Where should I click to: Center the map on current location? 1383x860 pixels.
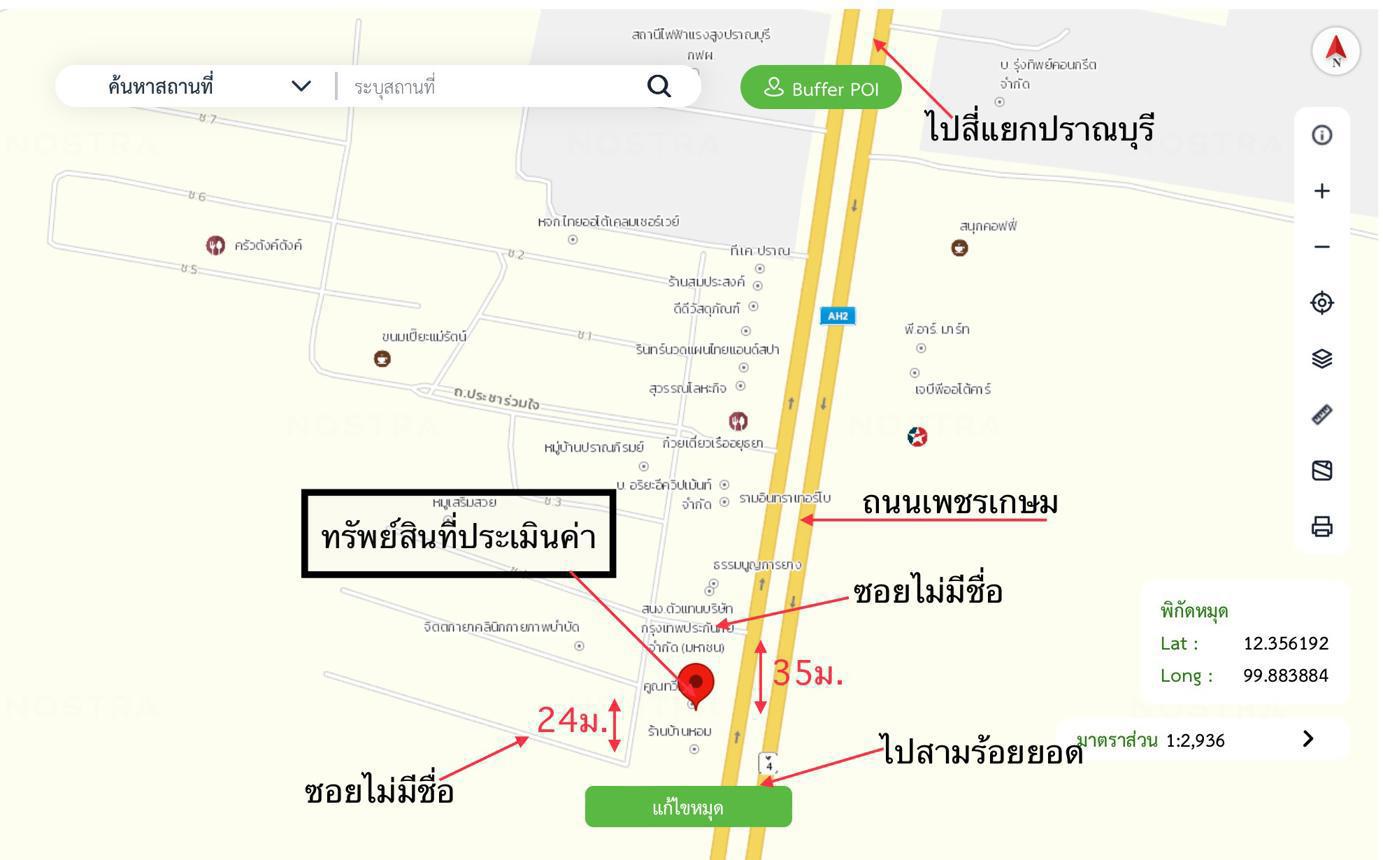tap(1322, 302)
